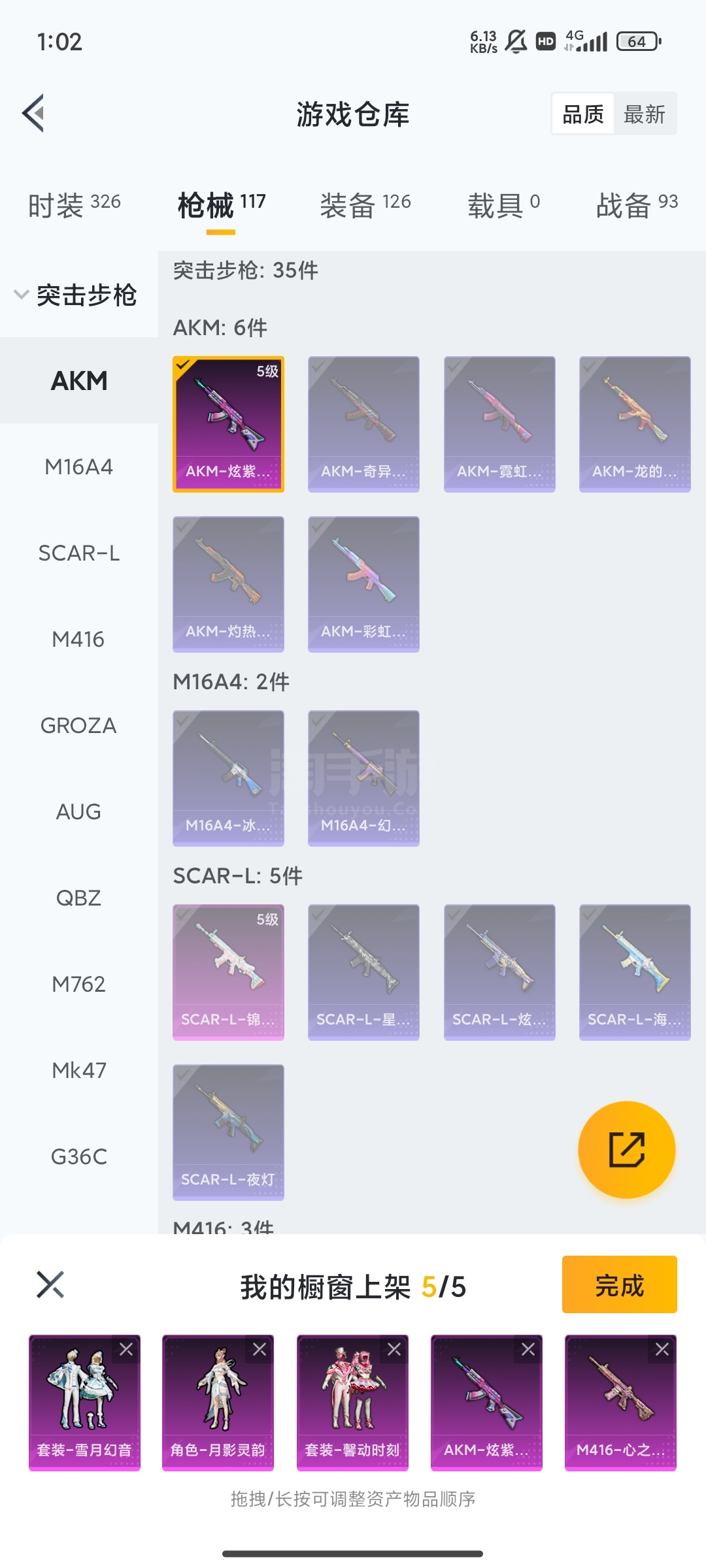Select the AKM-奇异 skin tile

pos(363,423)
